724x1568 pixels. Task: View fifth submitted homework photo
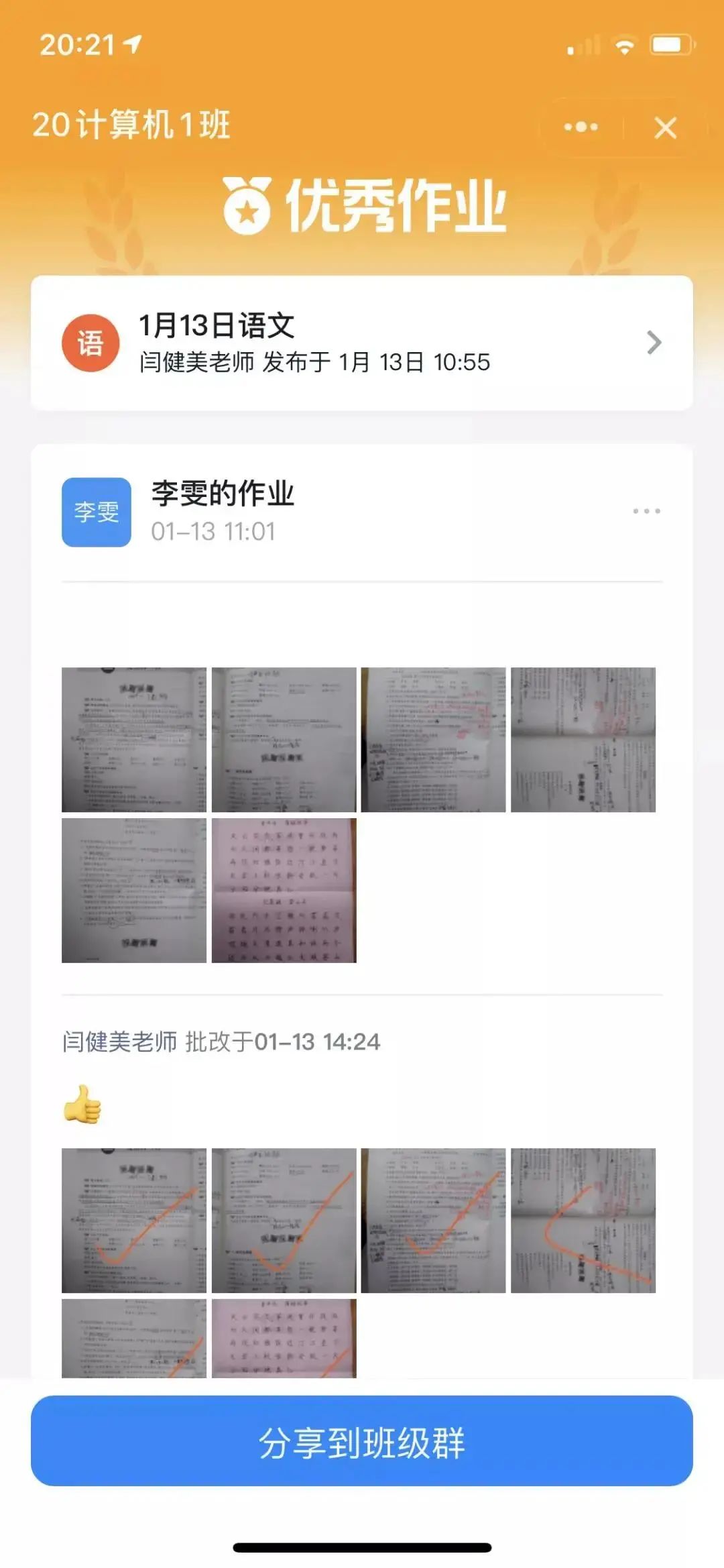coord(134,890)
